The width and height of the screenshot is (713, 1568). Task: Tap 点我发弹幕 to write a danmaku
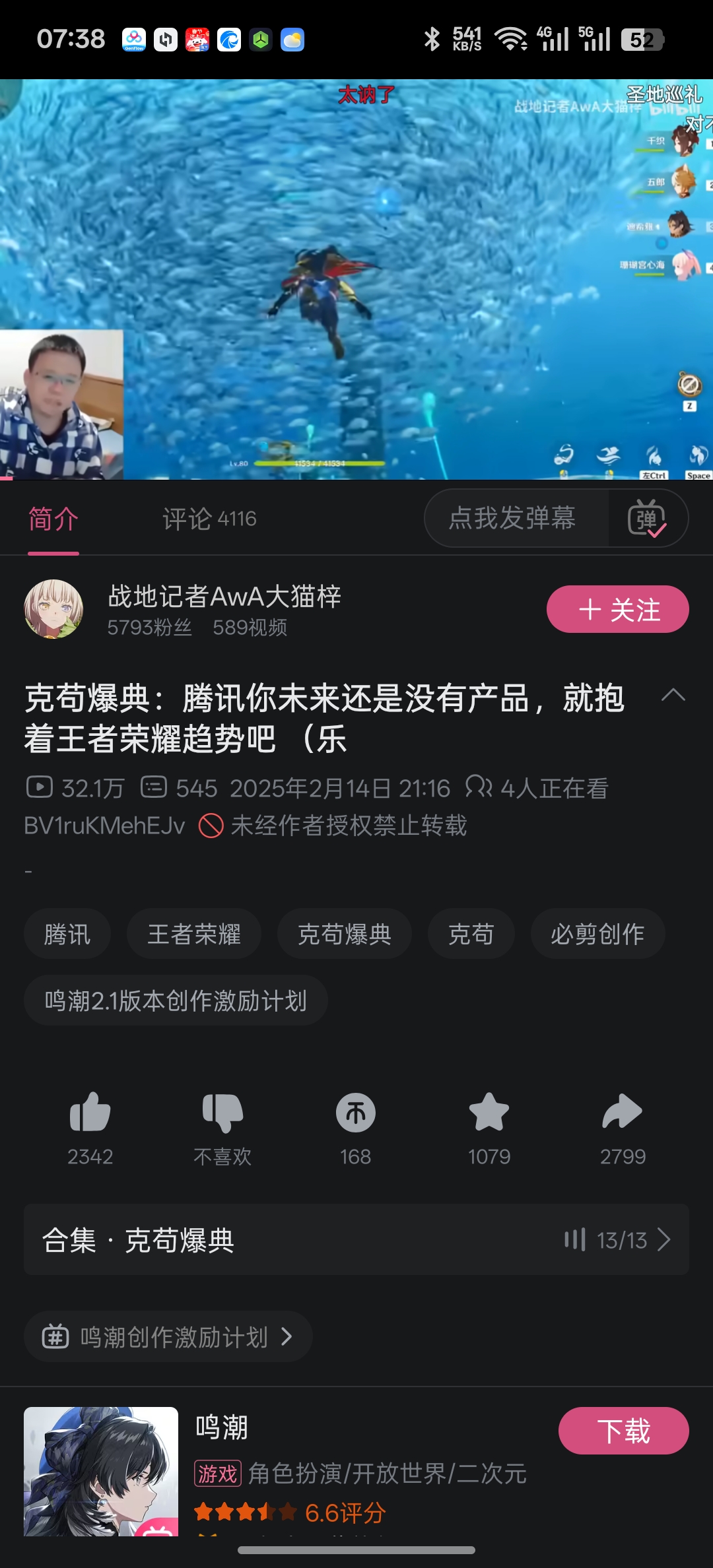coord(512,519)
